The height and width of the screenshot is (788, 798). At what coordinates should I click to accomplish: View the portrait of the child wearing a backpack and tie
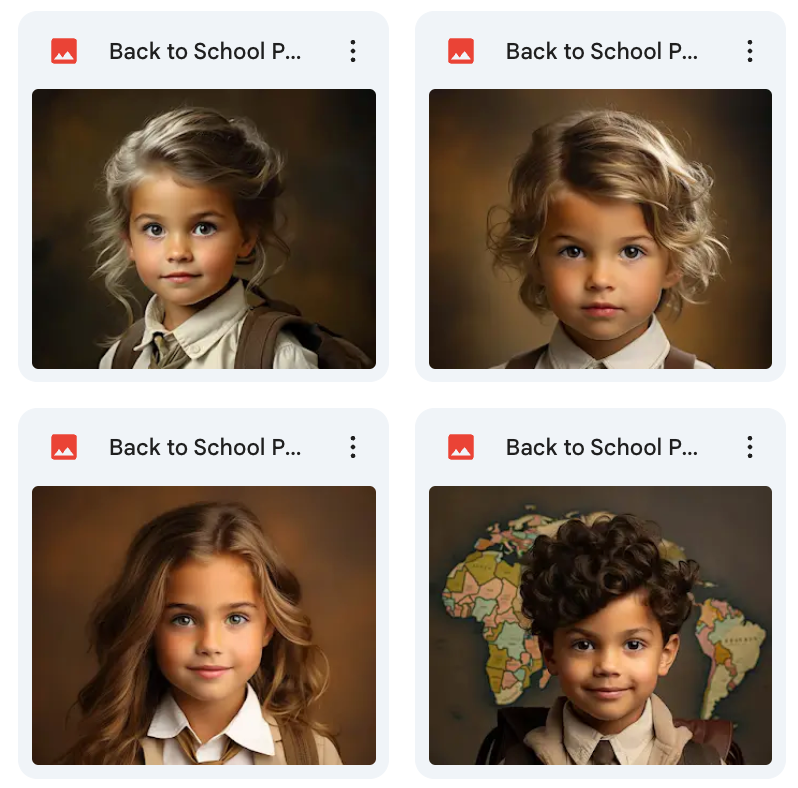204,229
